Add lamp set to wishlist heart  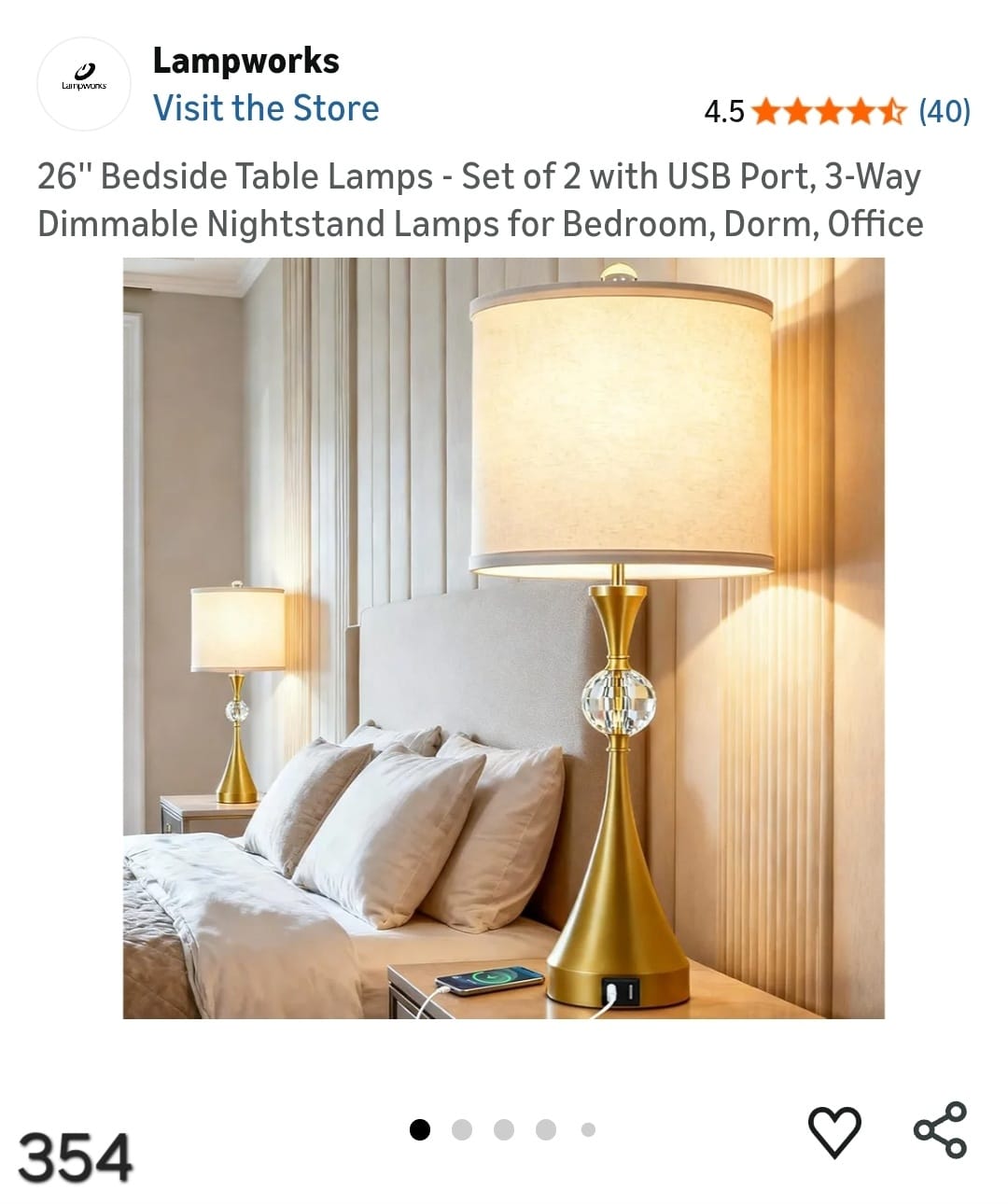(x=833, y=1131)
